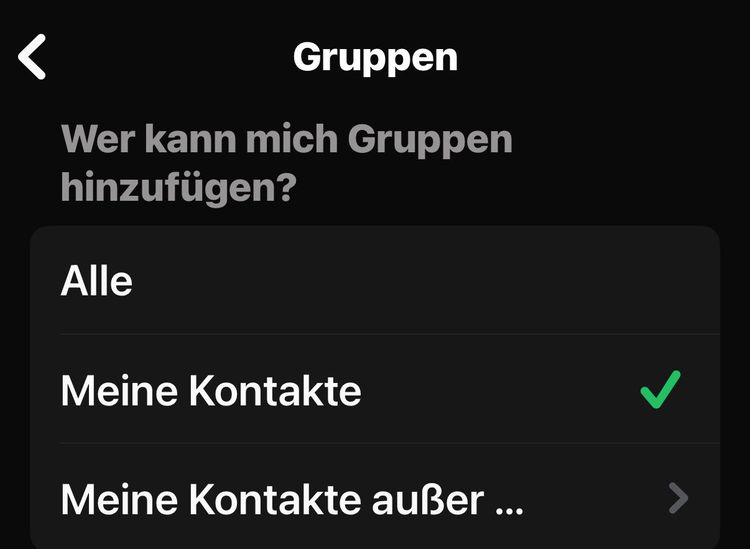750x549 pixels.
Task: Go back from the Gruppen screen
Action: [x=33, y=57]
